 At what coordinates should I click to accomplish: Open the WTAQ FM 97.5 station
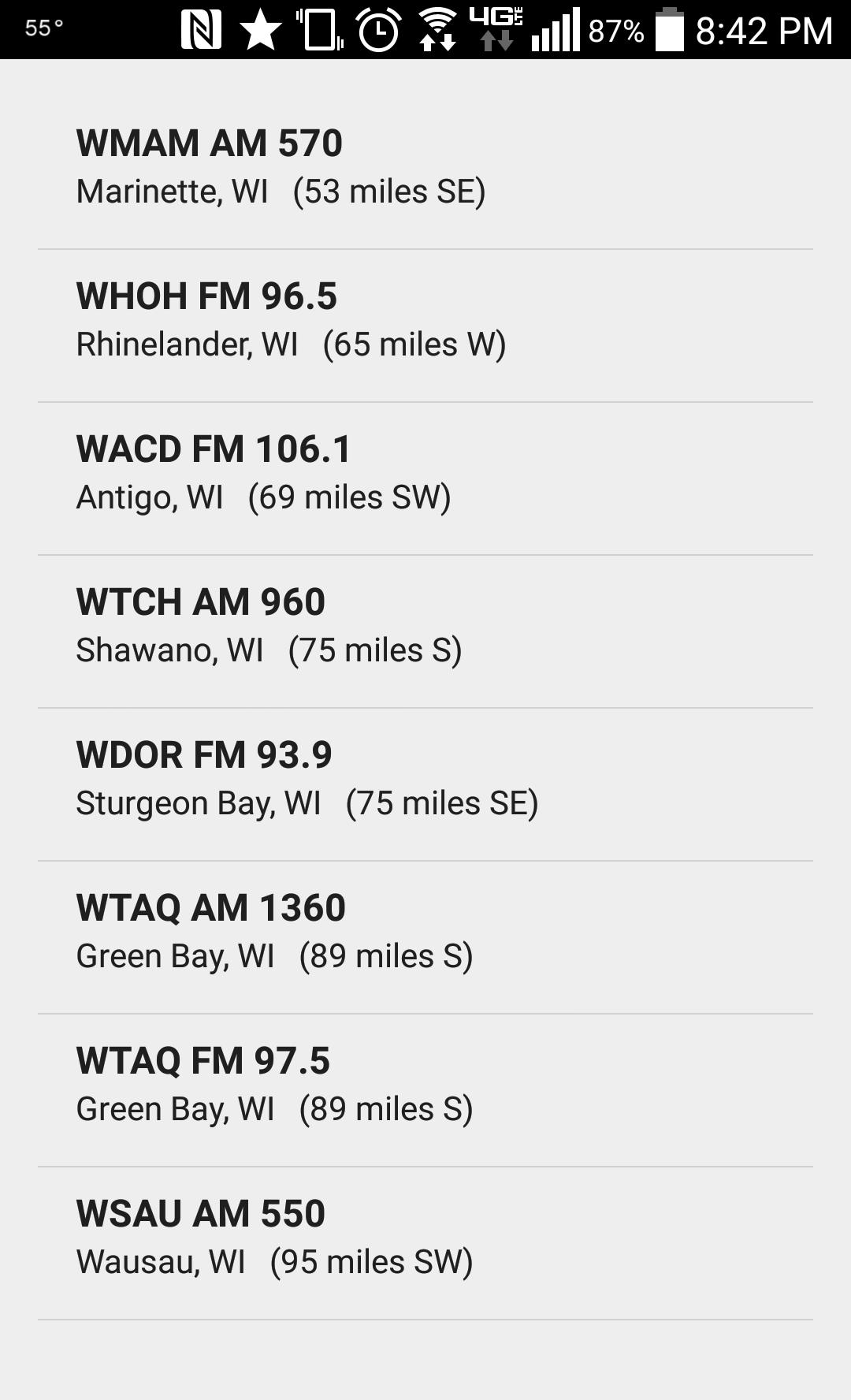click(x=425, y=1085)
